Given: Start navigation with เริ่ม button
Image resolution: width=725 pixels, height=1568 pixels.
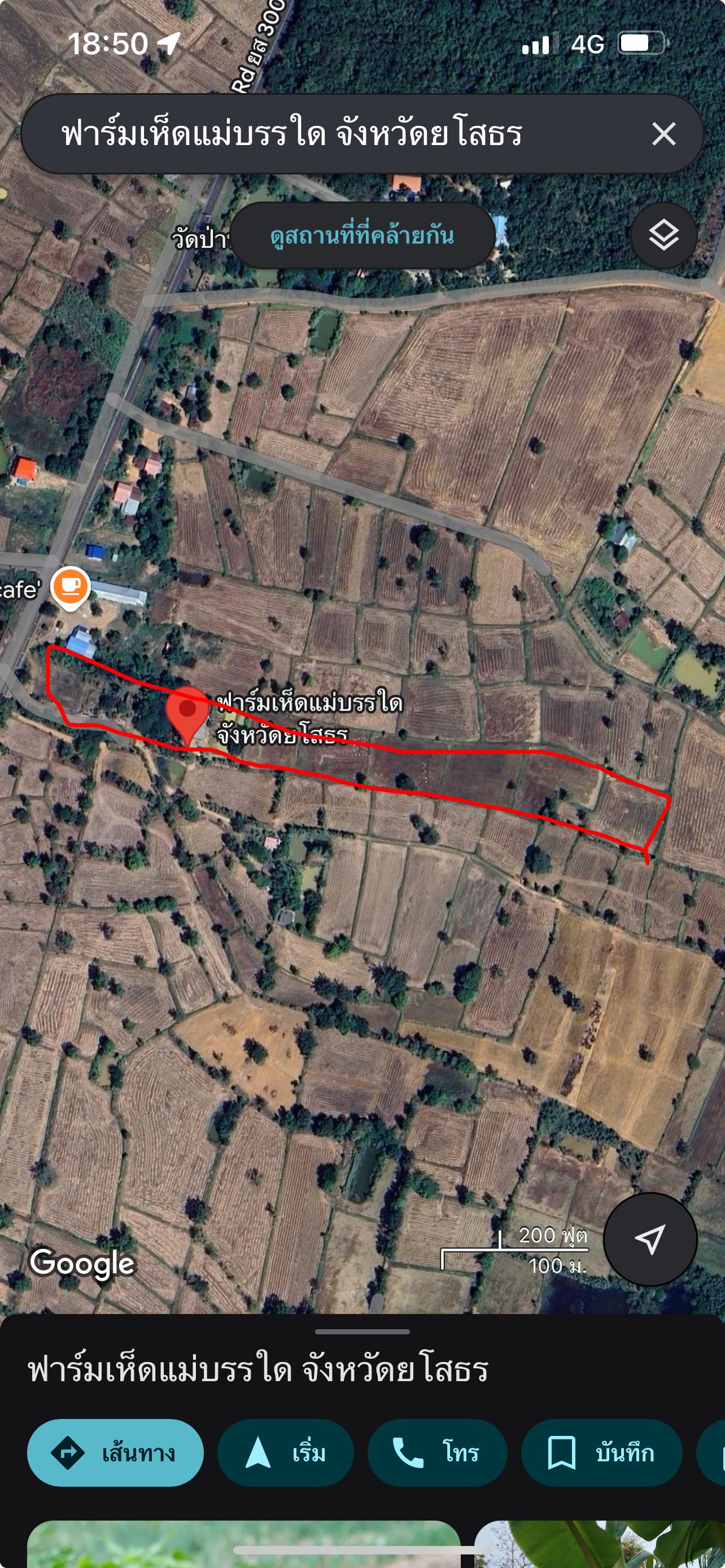Looking at the screenshot, I should click(286, 1453).
